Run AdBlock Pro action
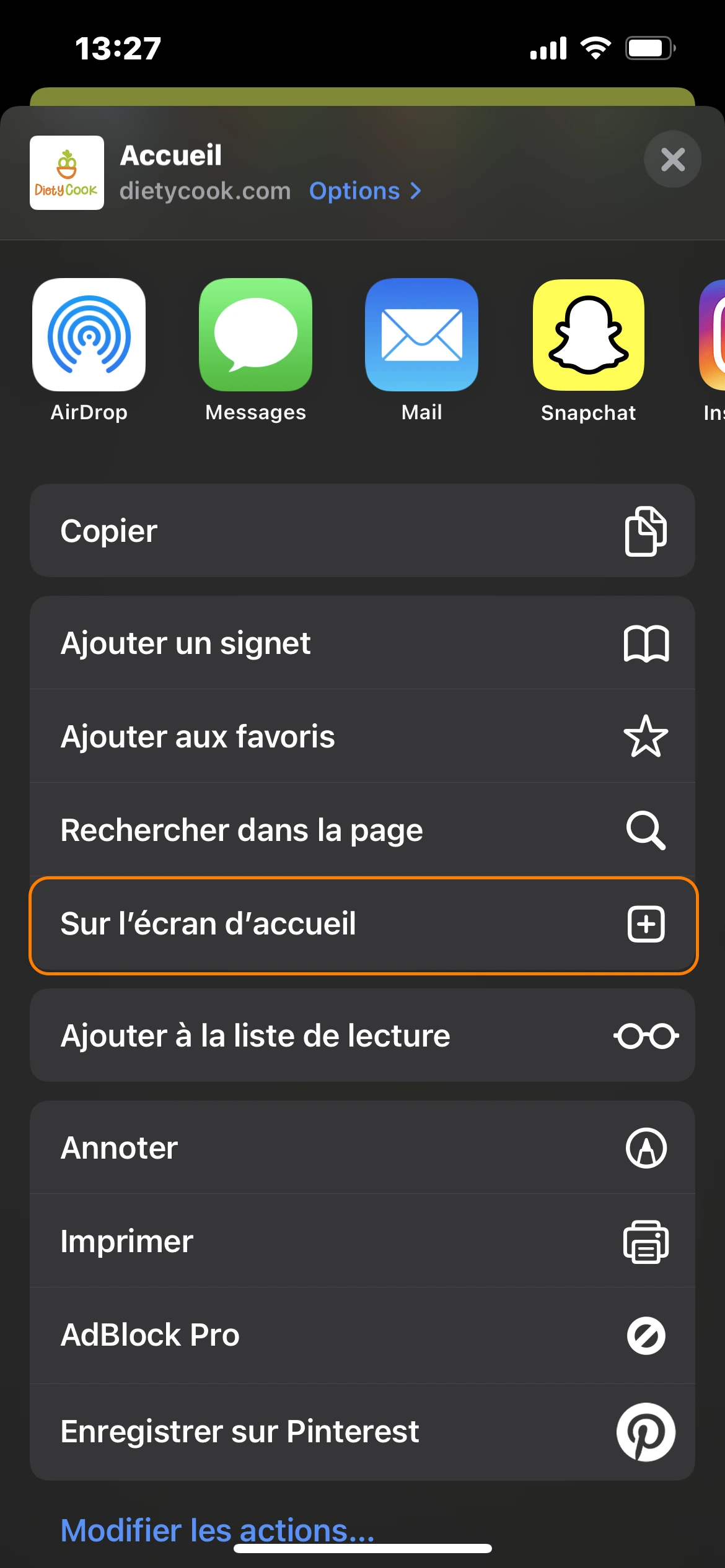 pyautogui.click(x=362, y=1335)
